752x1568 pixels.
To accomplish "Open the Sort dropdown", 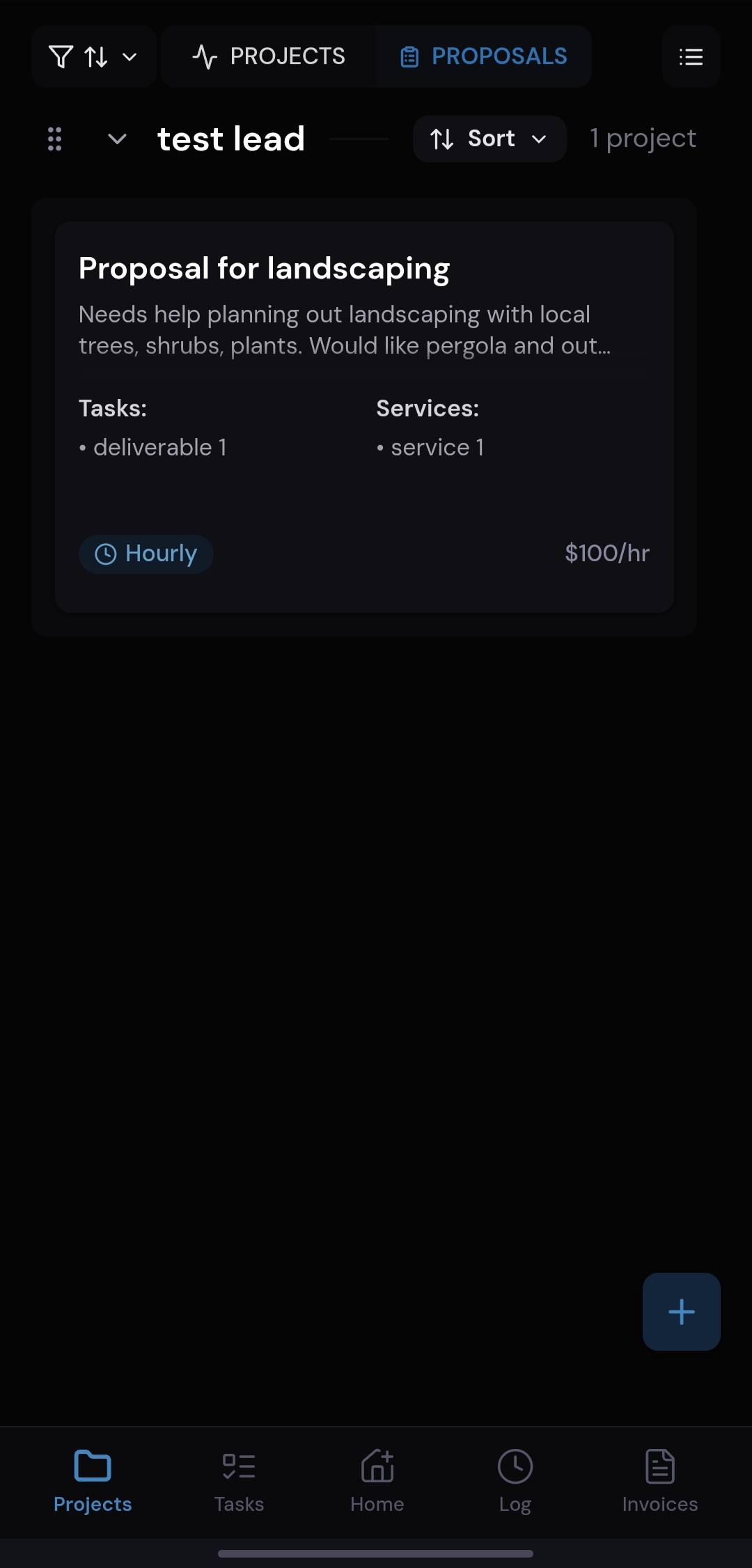I will pyautogui.click(x=489, y=139).
